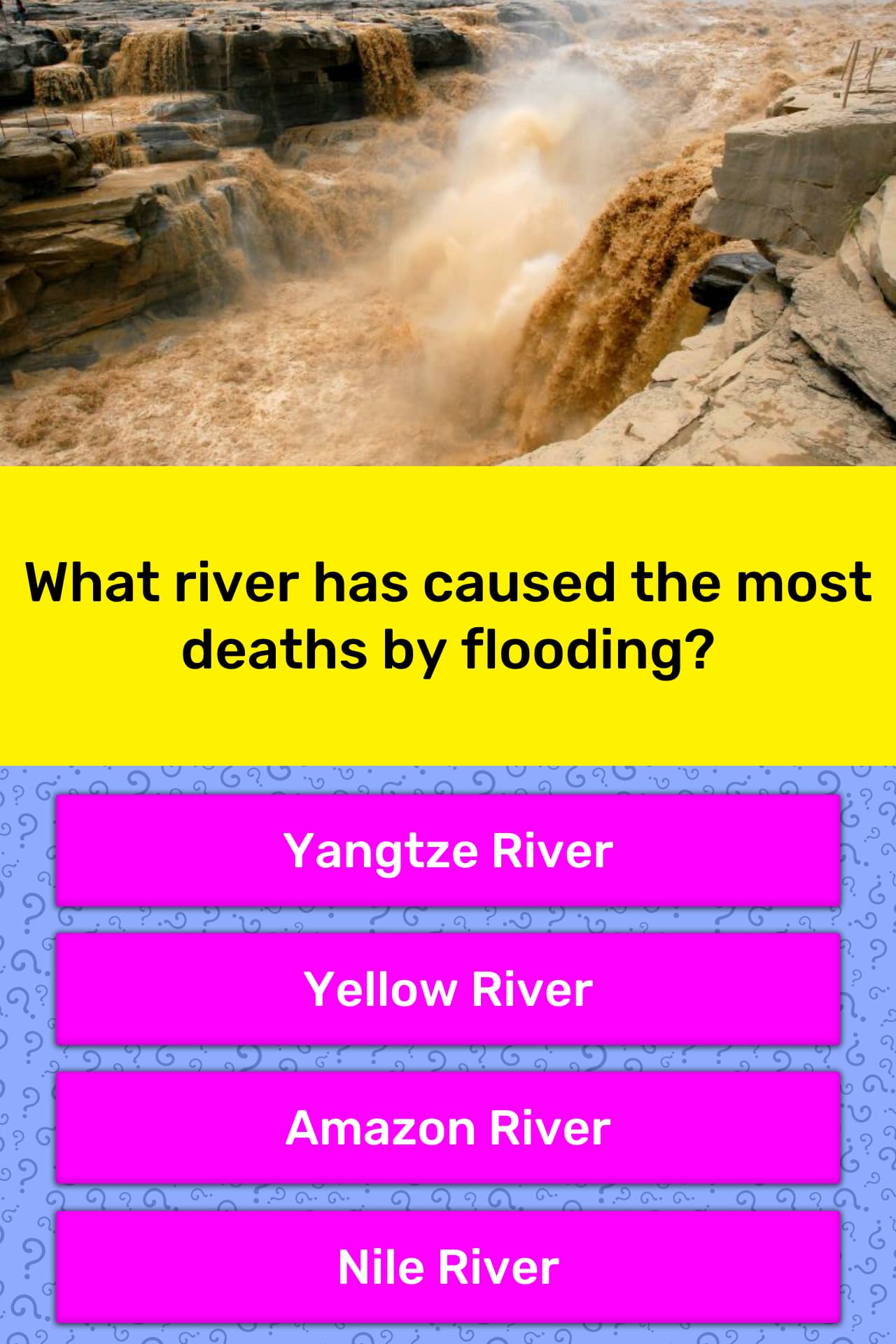Screen dimensions: 896x1344
Task: Select Yangtze River as the answer
Action: click(448, 850)
